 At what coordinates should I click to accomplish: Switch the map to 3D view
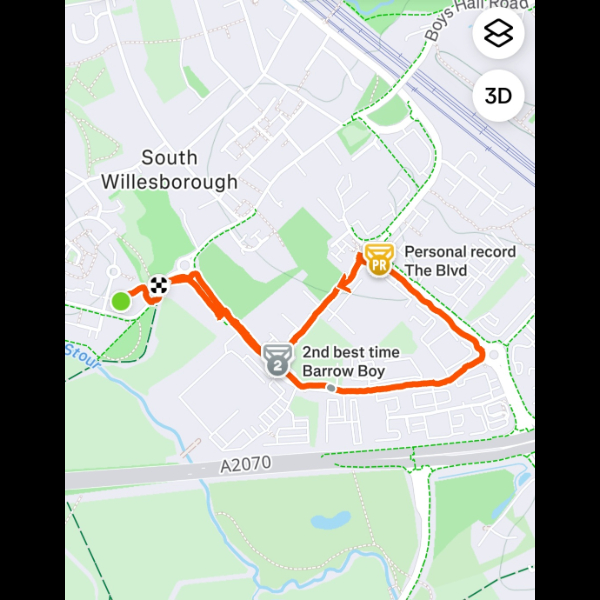[497, 96]
